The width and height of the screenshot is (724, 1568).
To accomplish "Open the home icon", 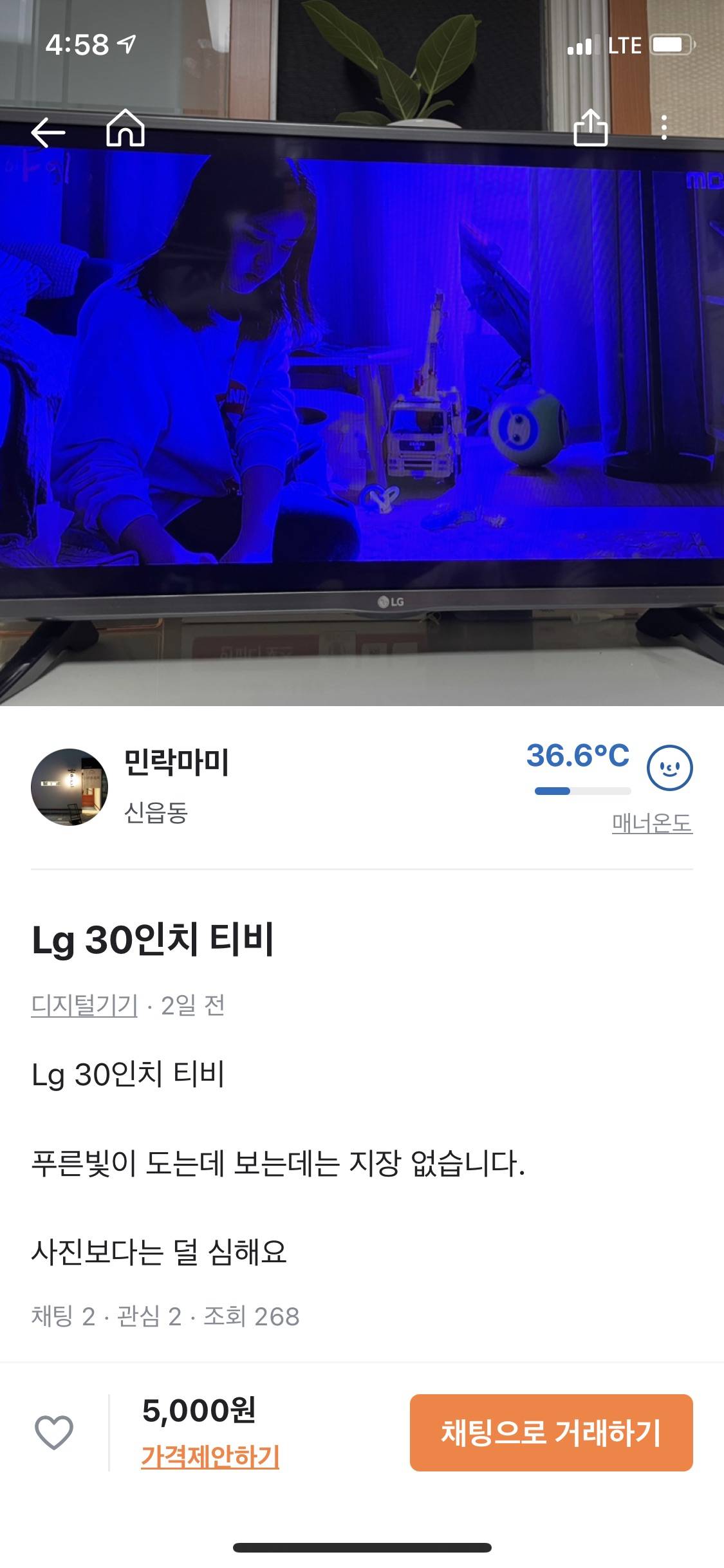I will (x=125, y=129).
